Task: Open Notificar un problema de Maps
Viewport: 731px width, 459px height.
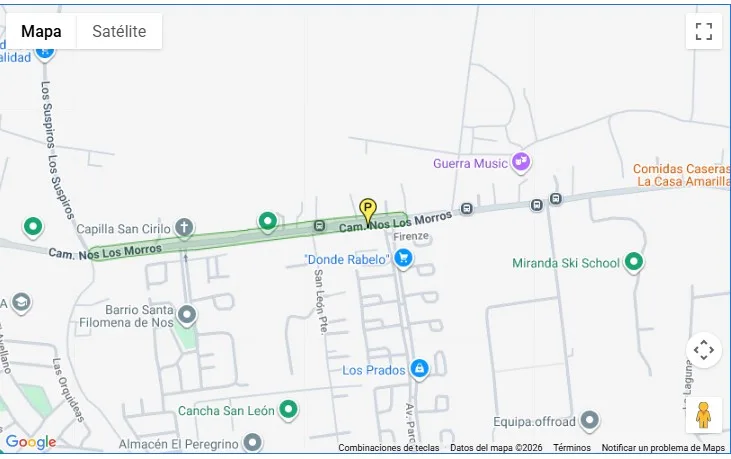Action: pyautogui.click(x=662, y=448)
